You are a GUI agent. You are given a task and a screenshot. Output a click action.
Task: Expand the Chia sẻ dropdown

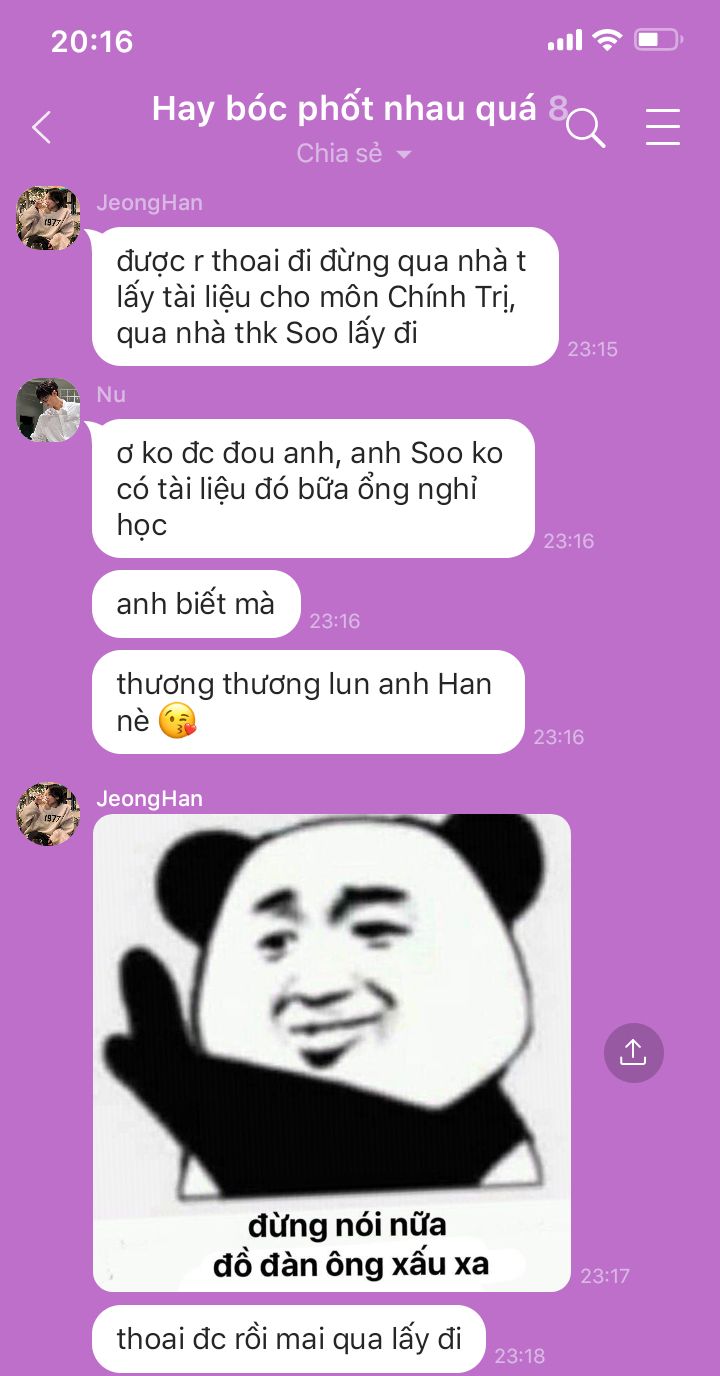(355, 153)
